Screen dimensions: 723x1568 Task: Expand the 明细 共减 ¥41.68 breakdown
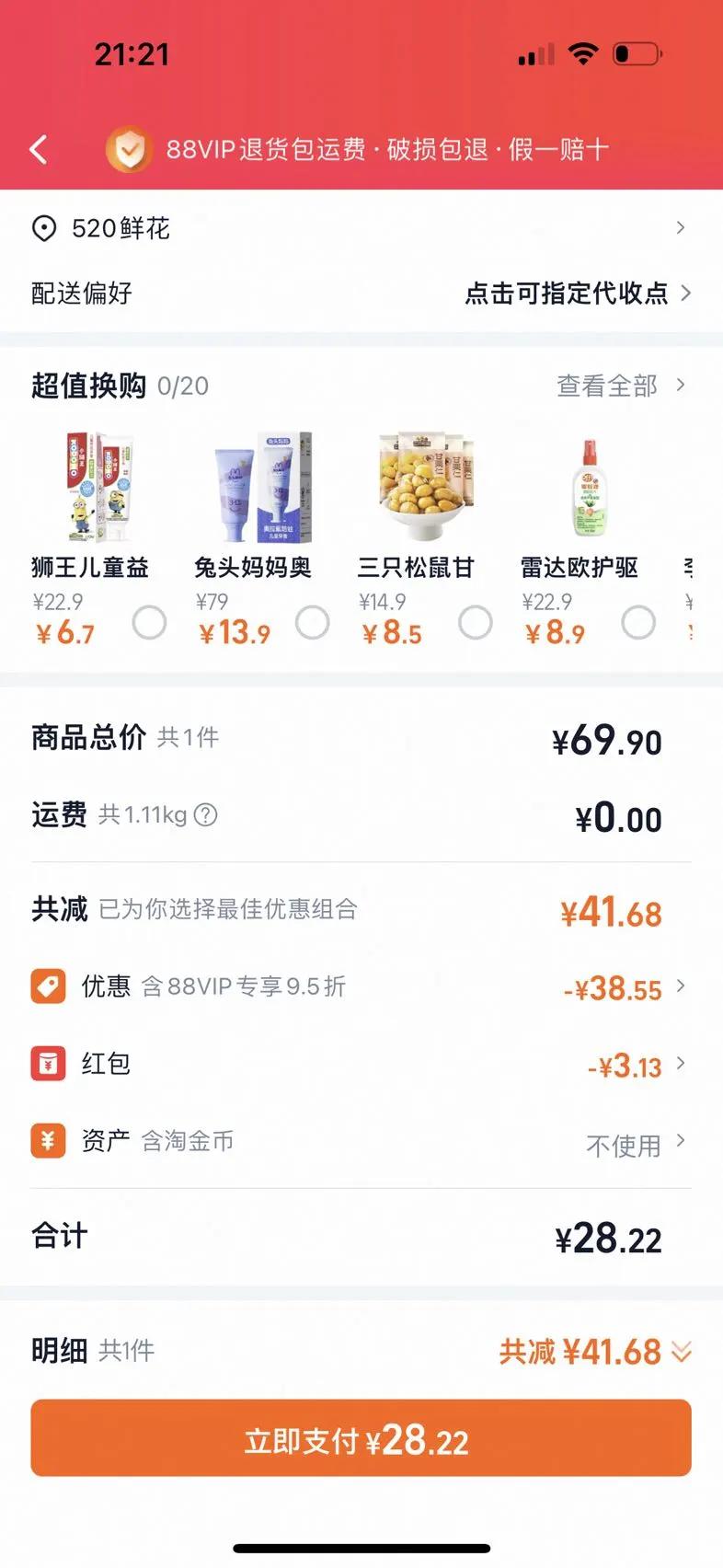594,1352
